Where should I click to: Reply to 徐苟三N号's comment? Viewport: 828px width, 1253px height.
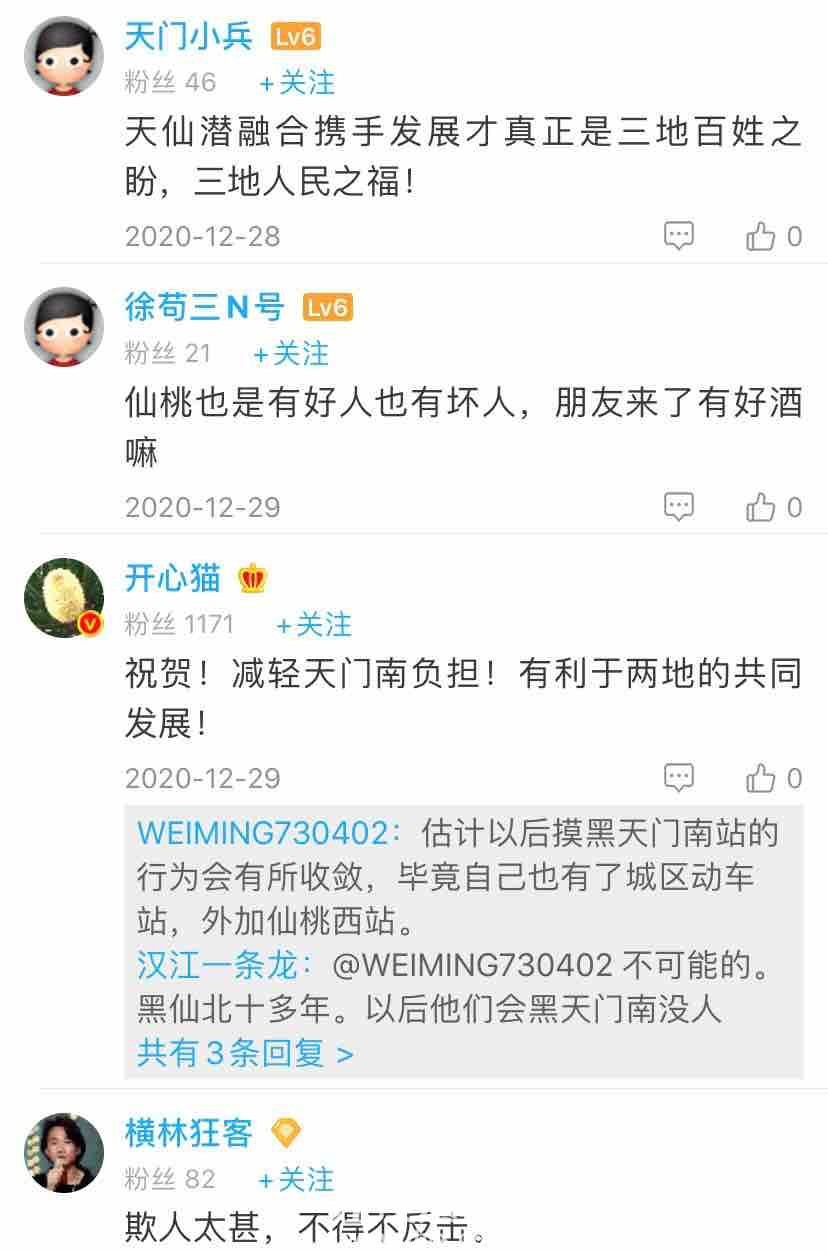tap(679, 507)
